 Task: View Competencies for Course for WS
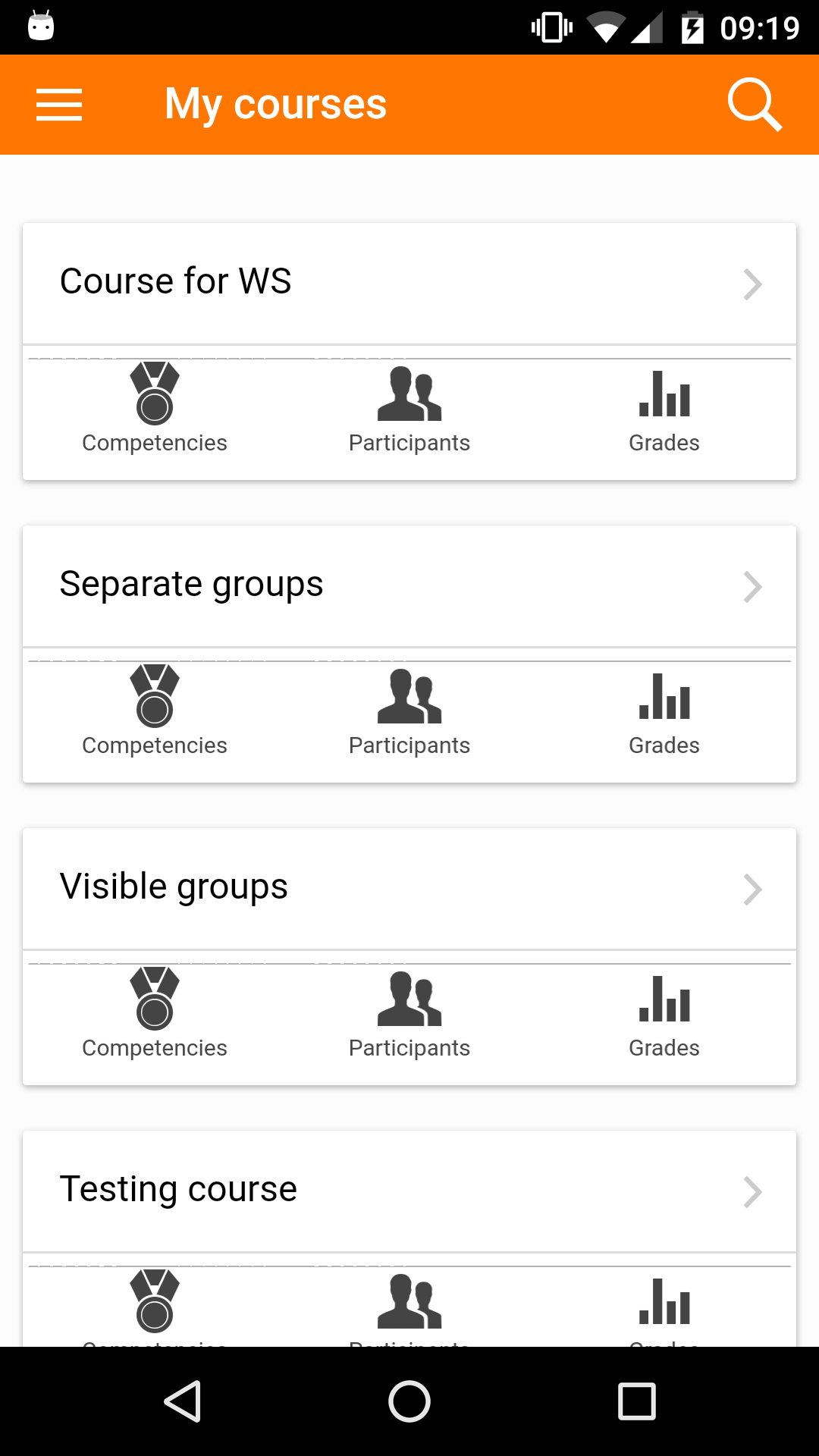click(x=155, y=408)
